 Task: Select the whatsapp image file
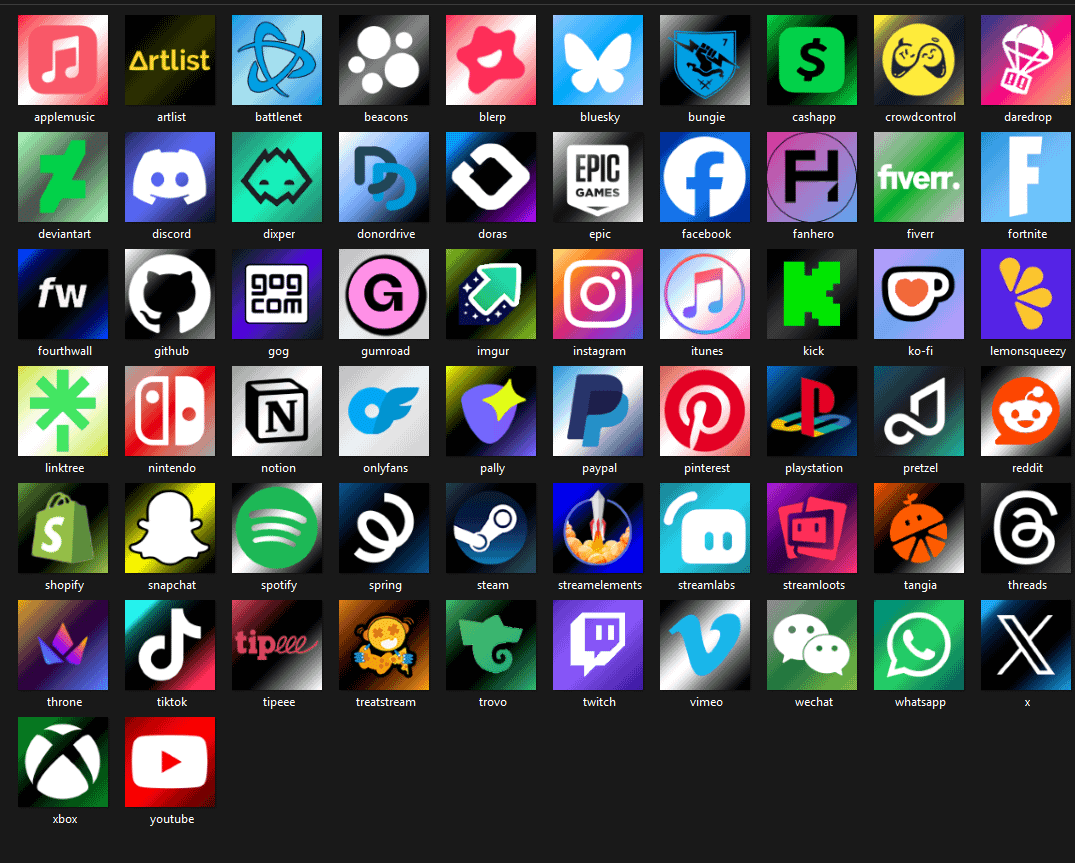[919, 645]
